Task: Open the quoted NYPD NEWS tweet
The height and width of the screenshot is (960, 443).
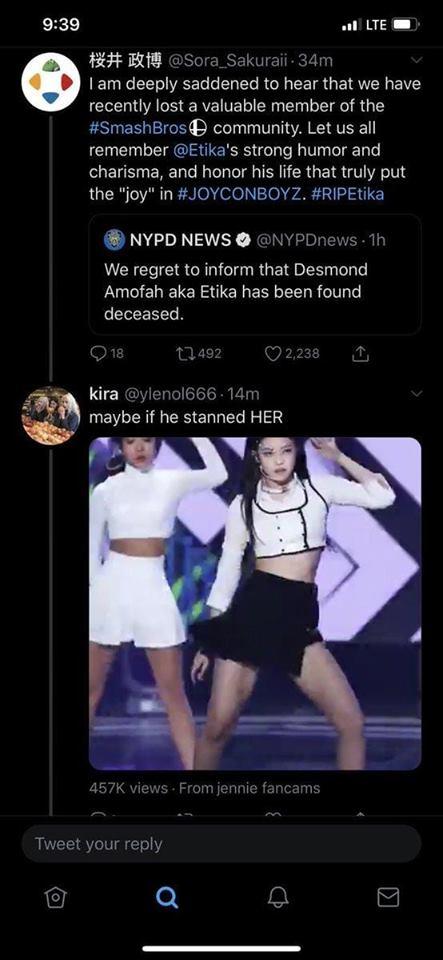Action: click(x=255, y=275)
